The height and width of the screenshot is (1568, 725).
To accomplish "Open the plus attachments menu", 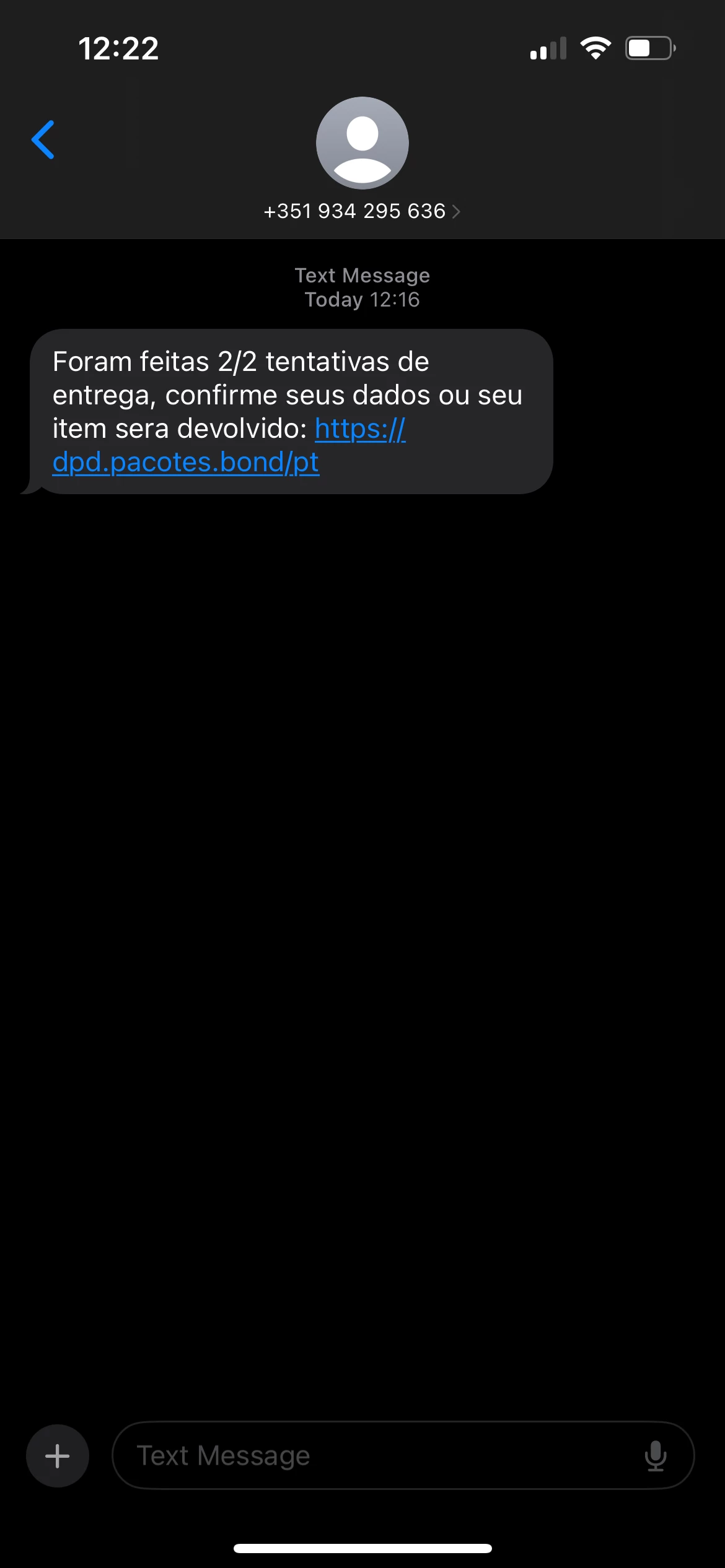I will tap(58, 1455).
